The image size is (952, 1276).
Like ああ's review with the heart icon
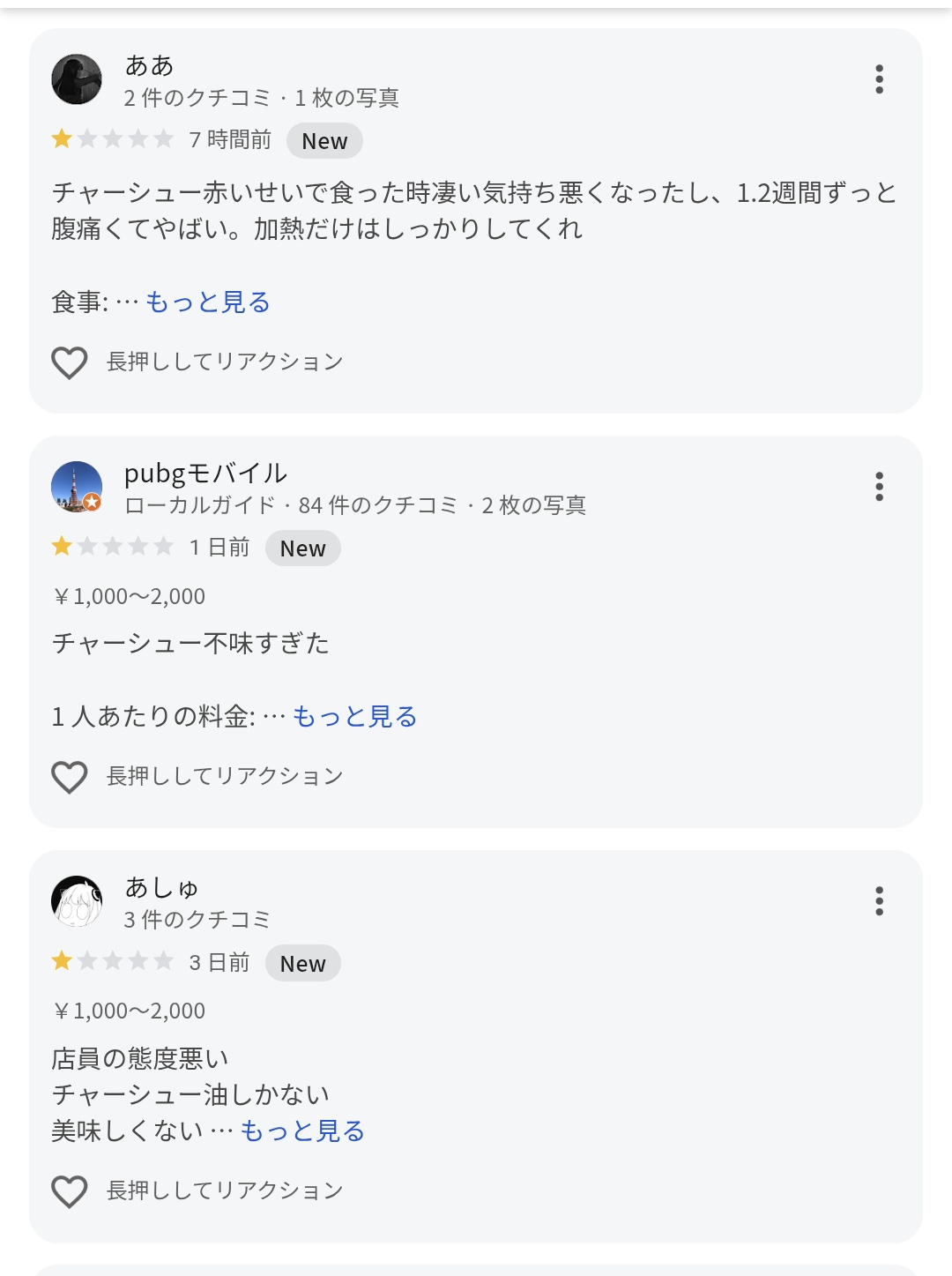[70, 362]
